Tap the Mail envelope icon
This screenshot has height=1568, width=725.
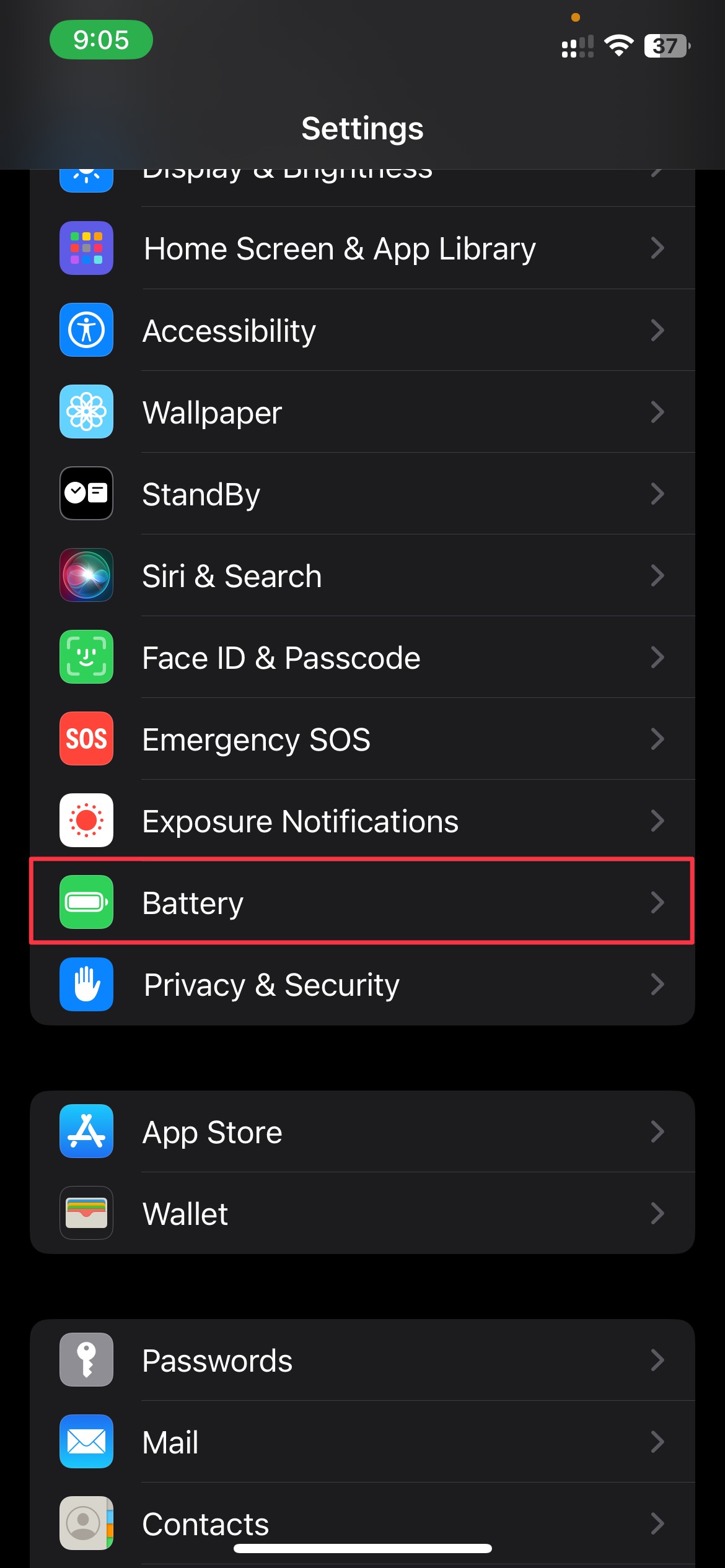pyautogui.click(x=86, y=1442)
